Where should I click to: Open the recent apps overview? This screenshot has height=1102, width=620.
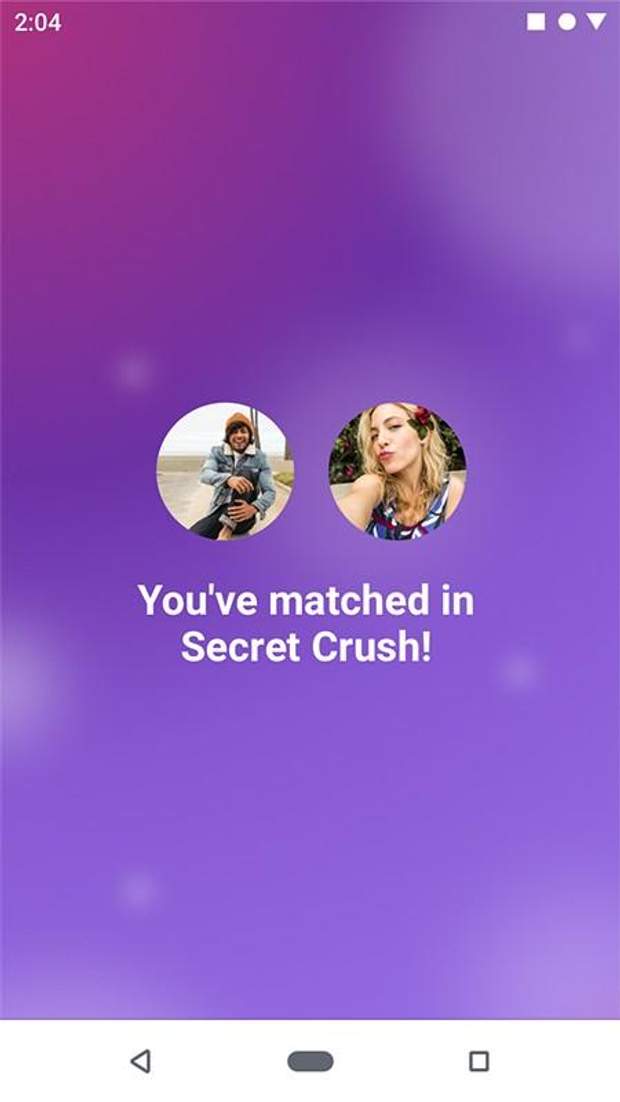[479, 1061]
